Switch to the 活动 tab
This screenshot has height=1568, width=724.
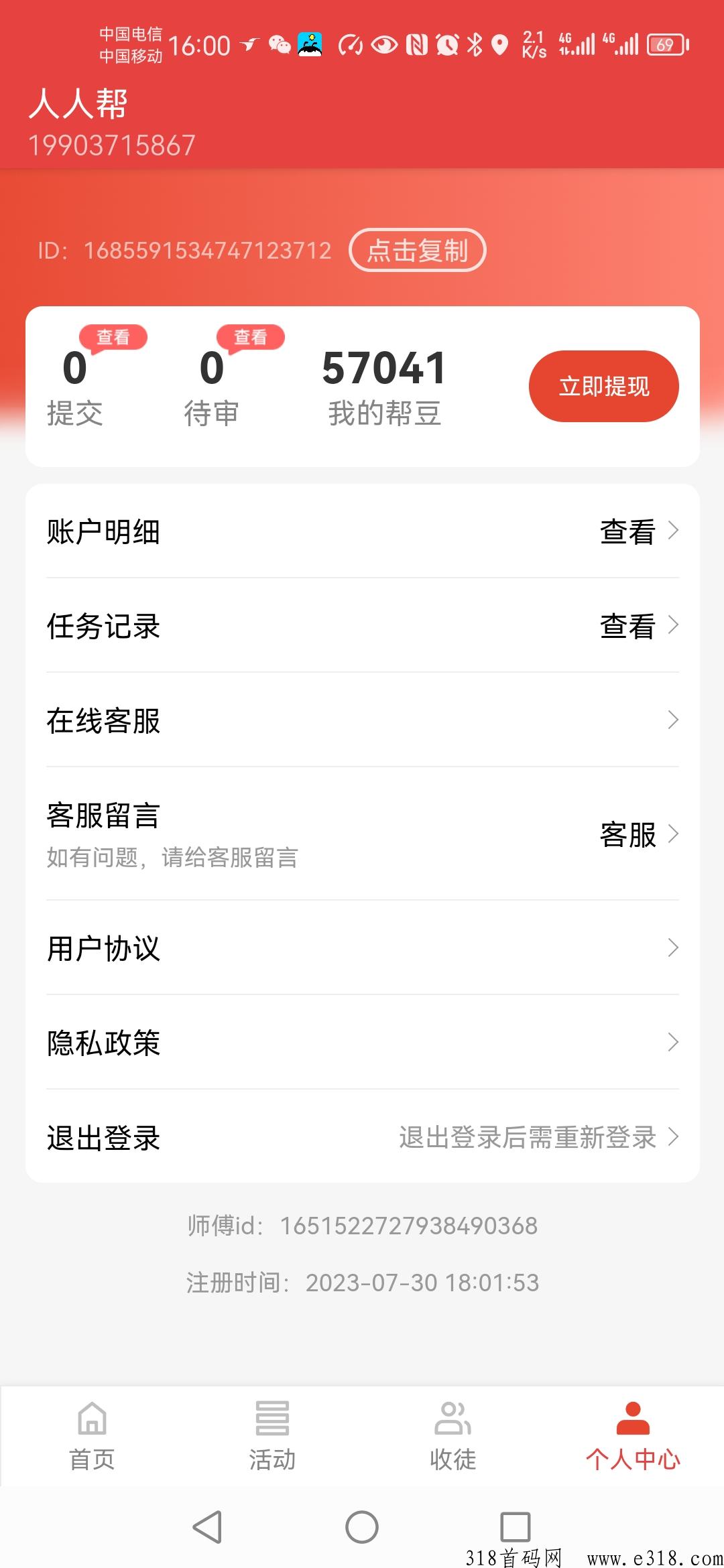click(272, 1435)
